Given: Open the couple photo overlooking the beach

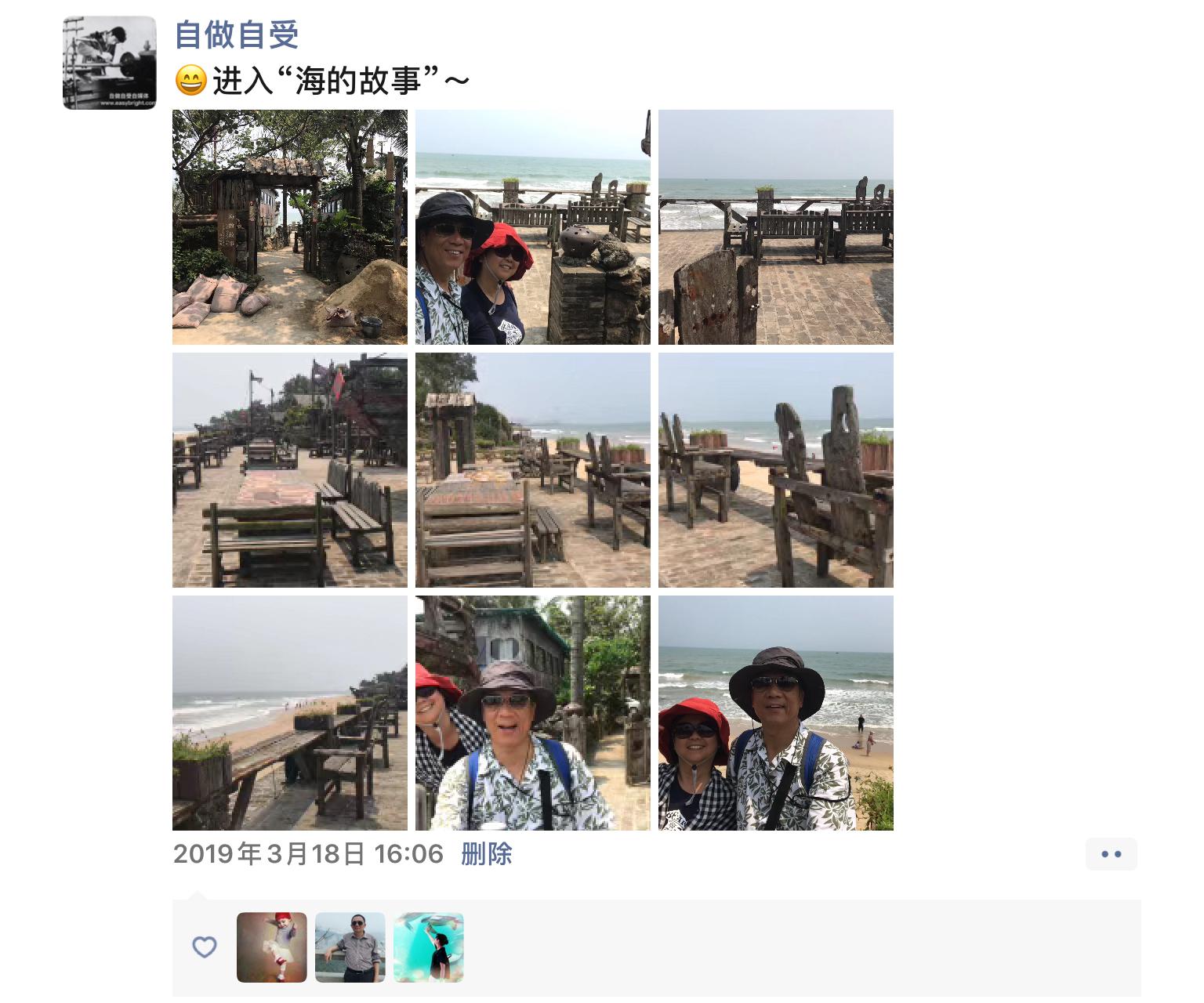Looking at the screenshot, I should point(776,713).
